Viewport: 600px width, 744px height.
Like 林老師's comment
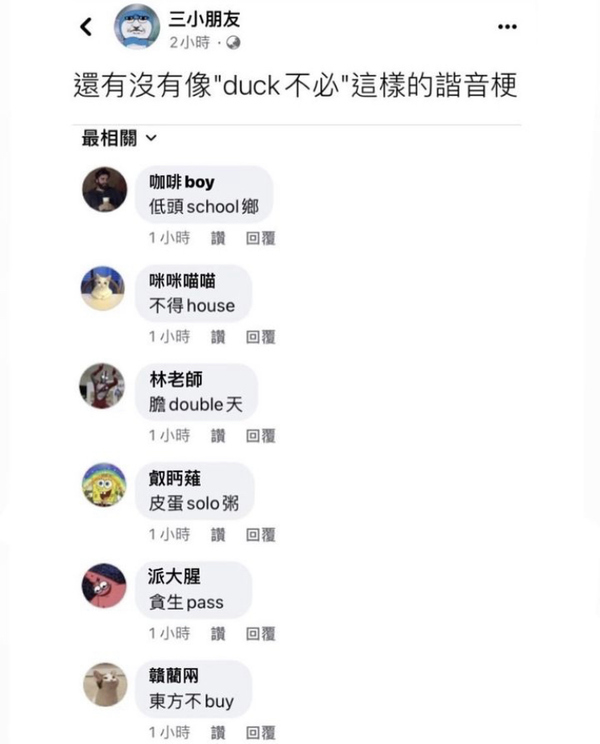pyautogui.click(x=218, y=436)
